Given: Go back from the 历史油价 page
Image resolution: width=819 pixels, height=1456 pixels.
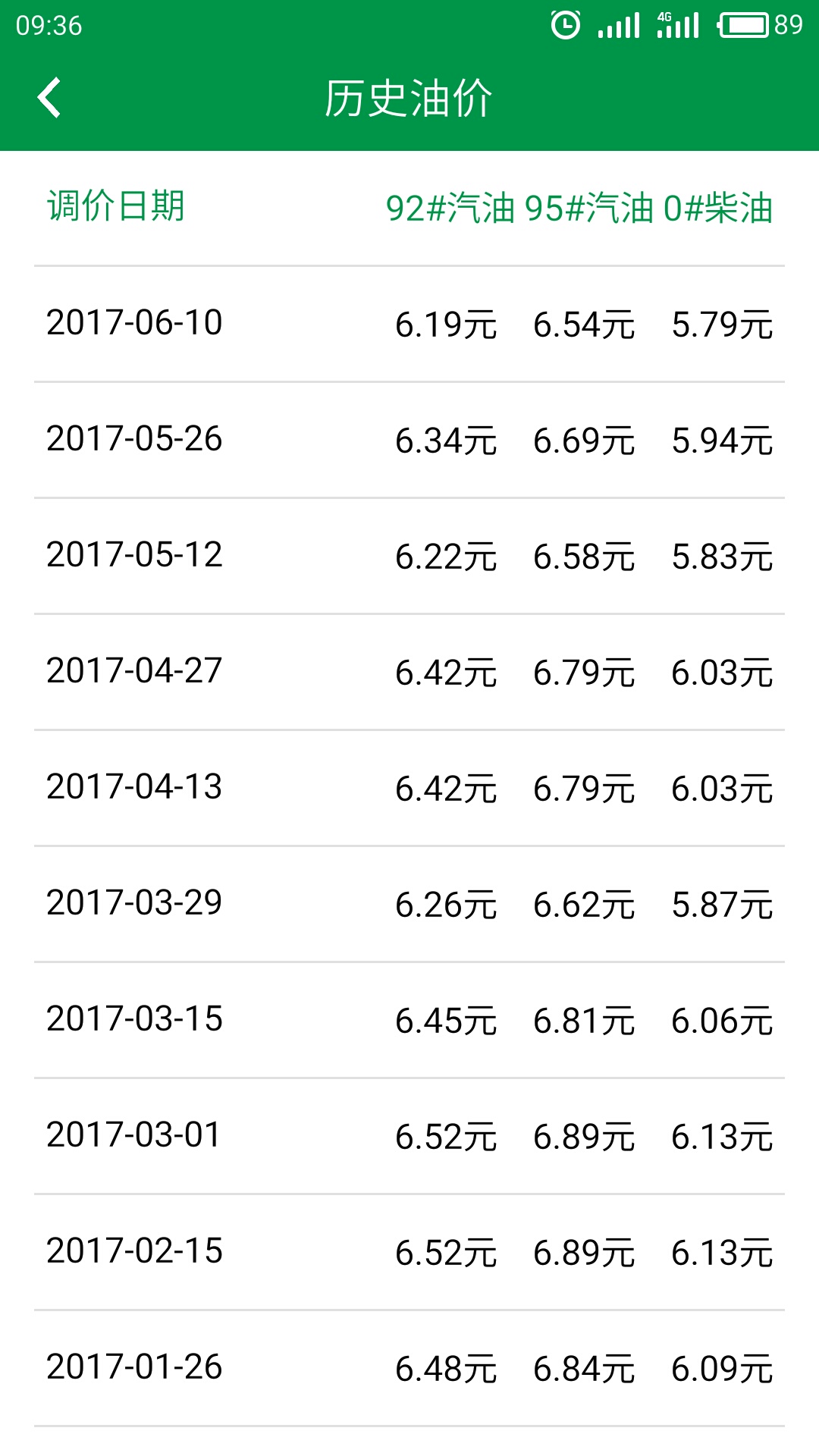Looking at the screenshot, I should [x=49, y=98].
